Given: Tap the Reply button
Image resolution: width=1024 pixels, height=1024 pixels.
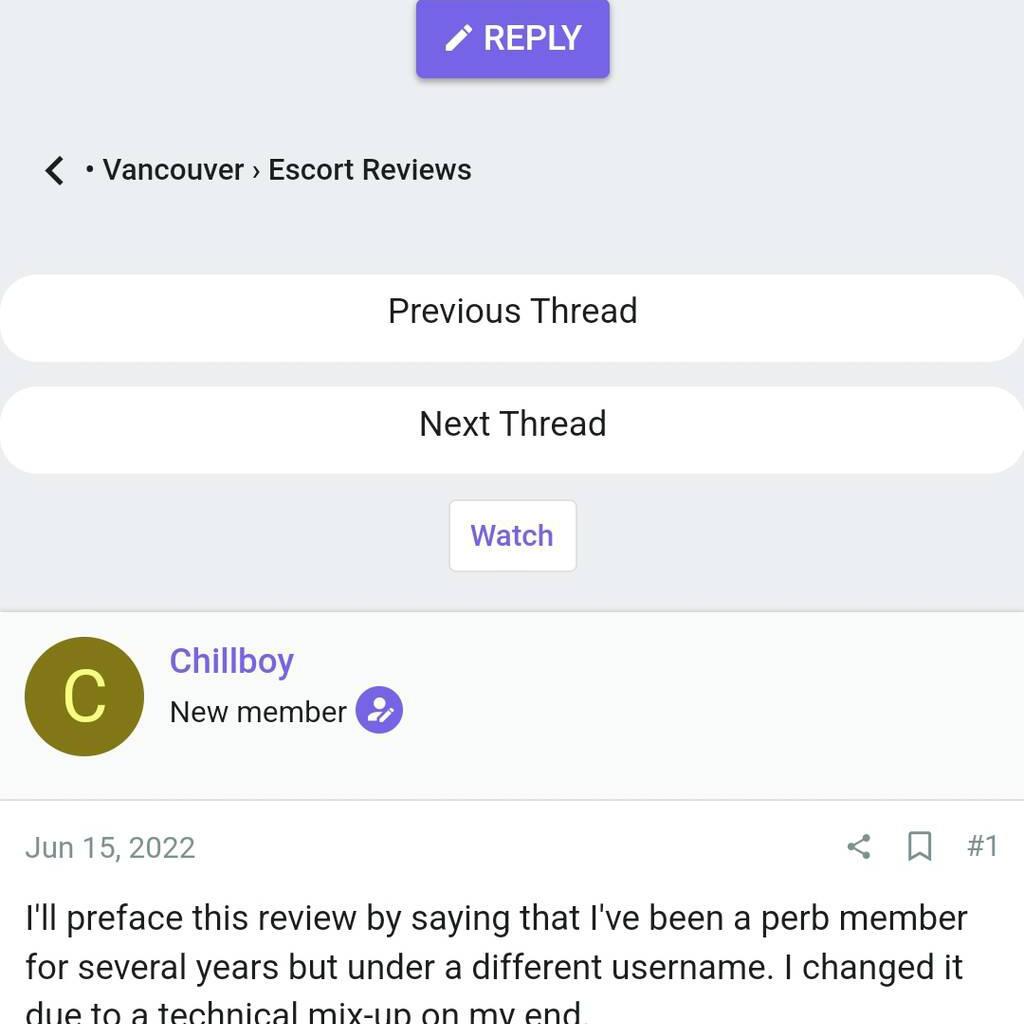Looking at the screenshot, I should point(512,38).
